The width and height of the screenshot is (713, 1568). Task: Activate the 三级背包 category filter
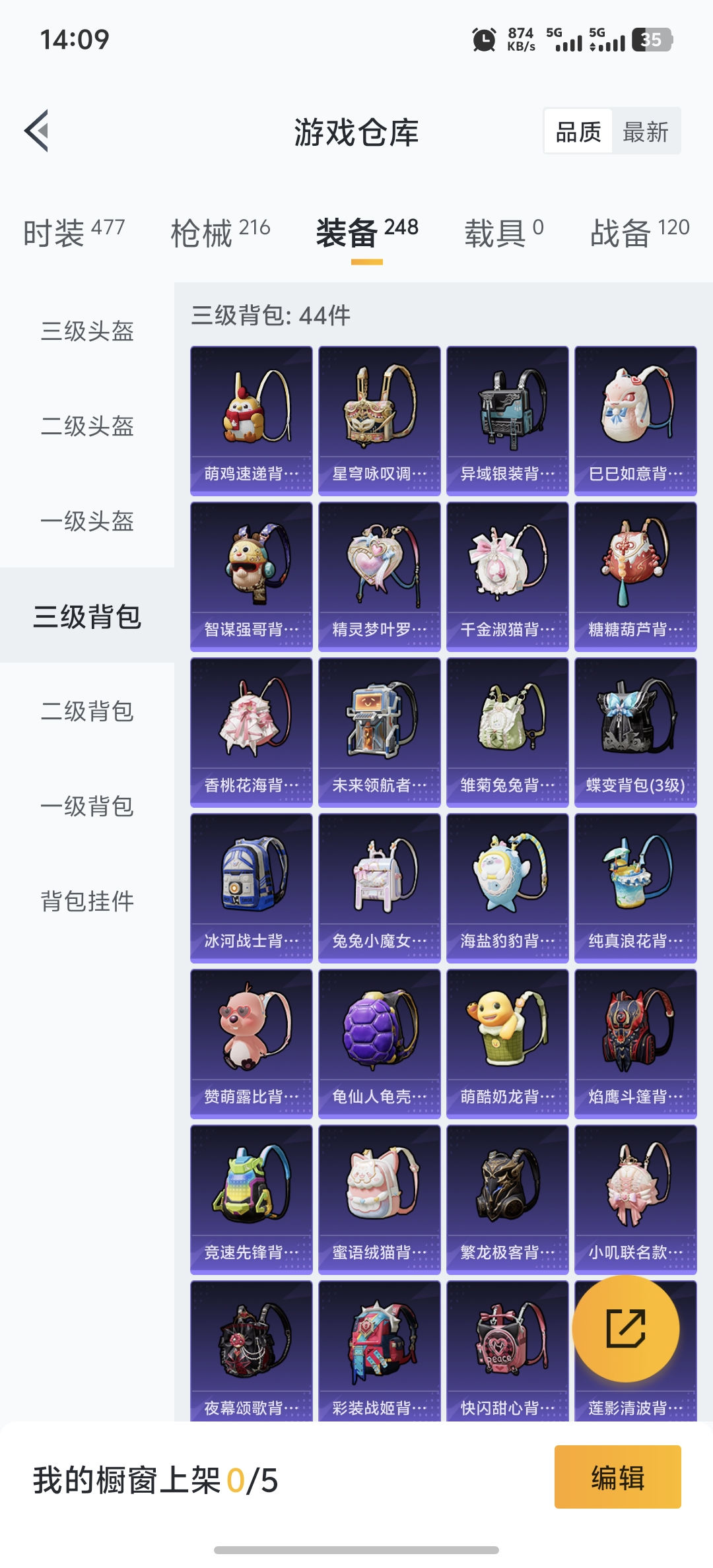tap(86, 619)
